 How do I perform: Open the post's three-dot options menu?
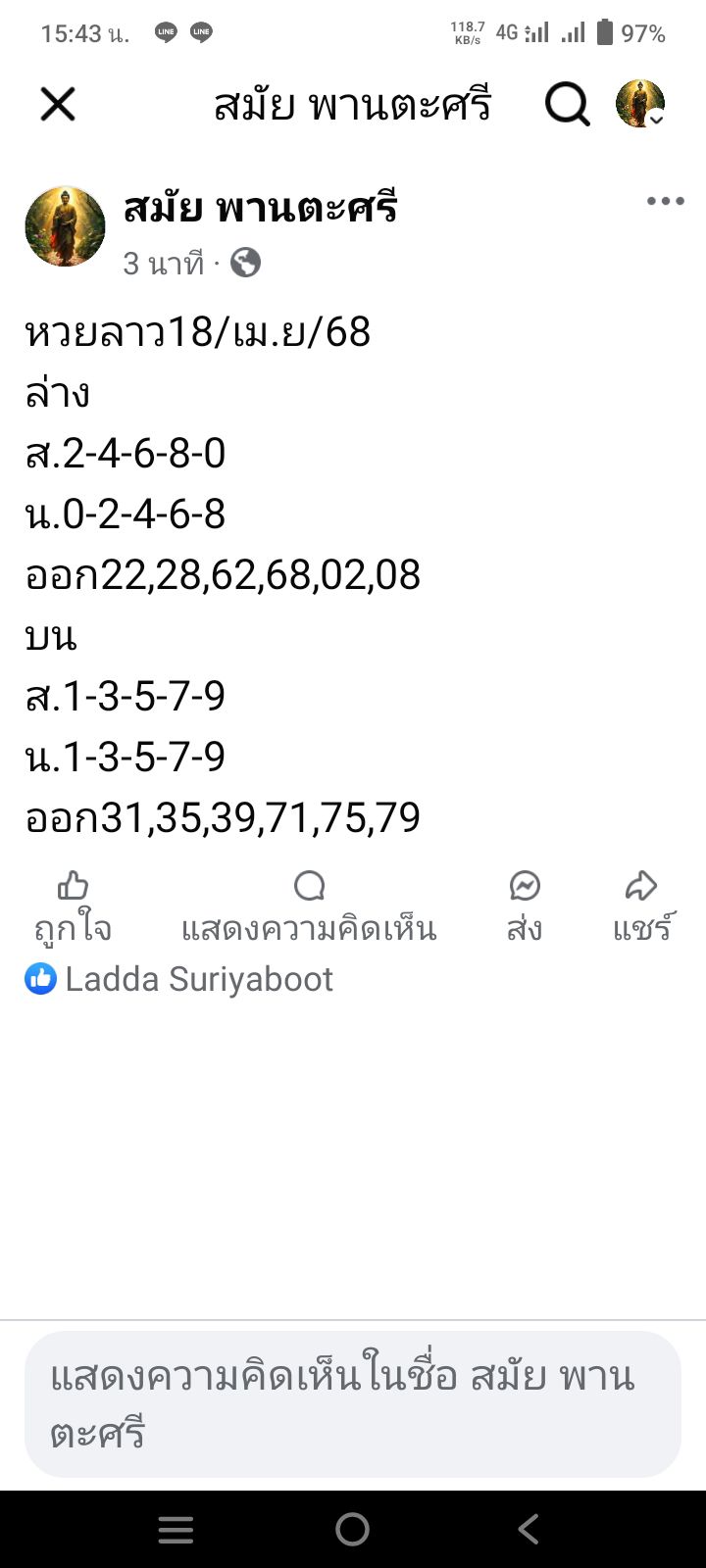tap(665, 202)
